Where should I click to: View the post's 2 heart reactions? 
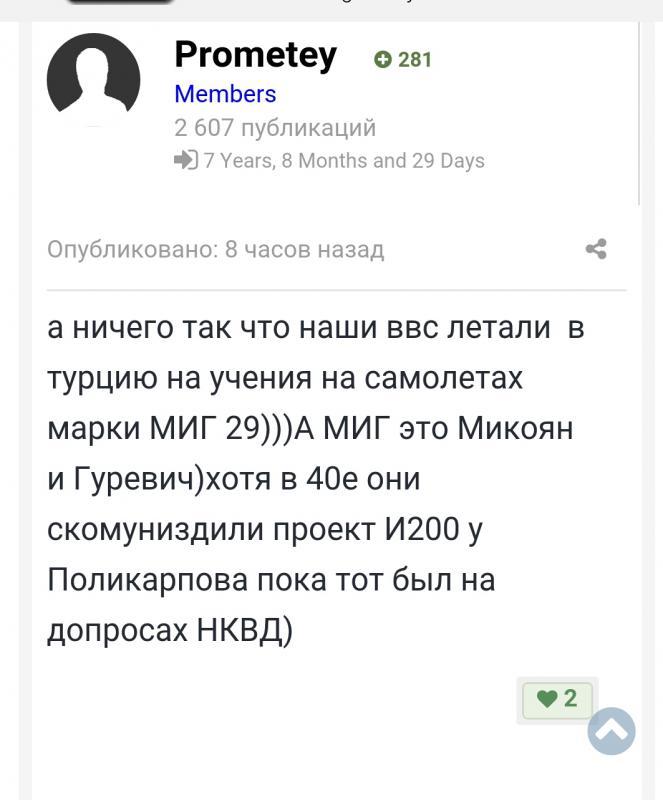point(558,699)
